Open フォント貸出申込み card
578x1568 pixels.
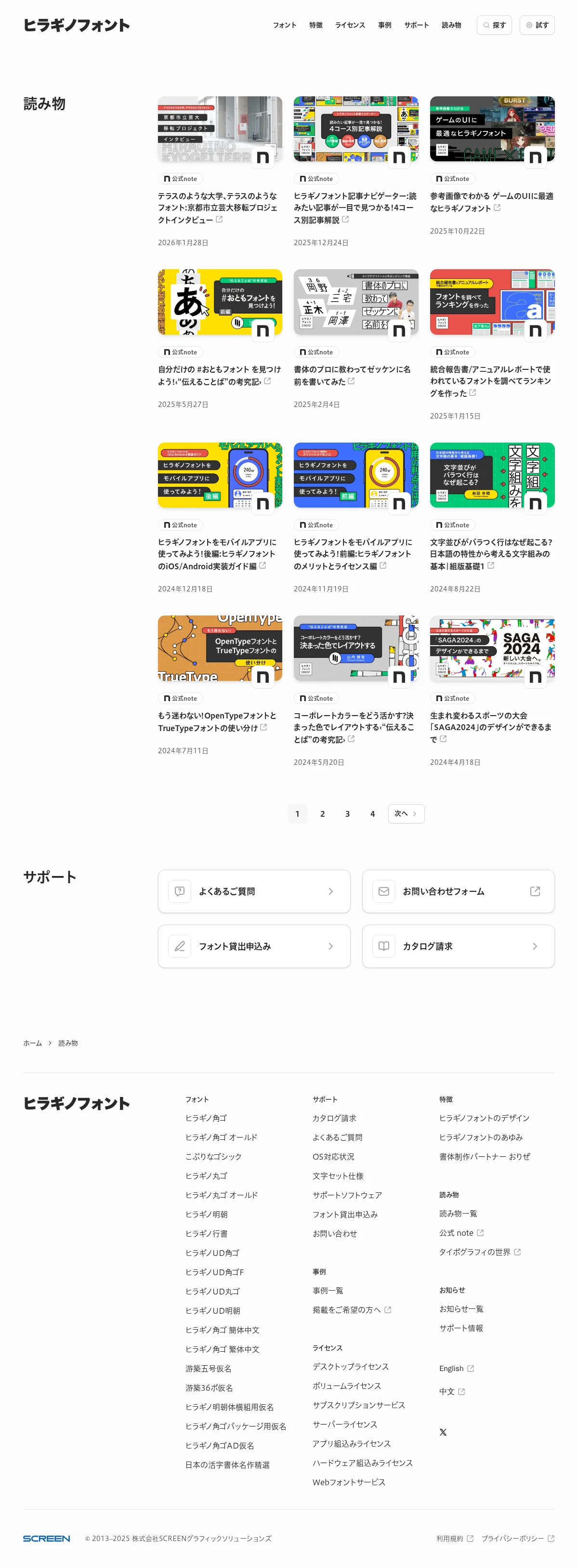click(254, 946)
